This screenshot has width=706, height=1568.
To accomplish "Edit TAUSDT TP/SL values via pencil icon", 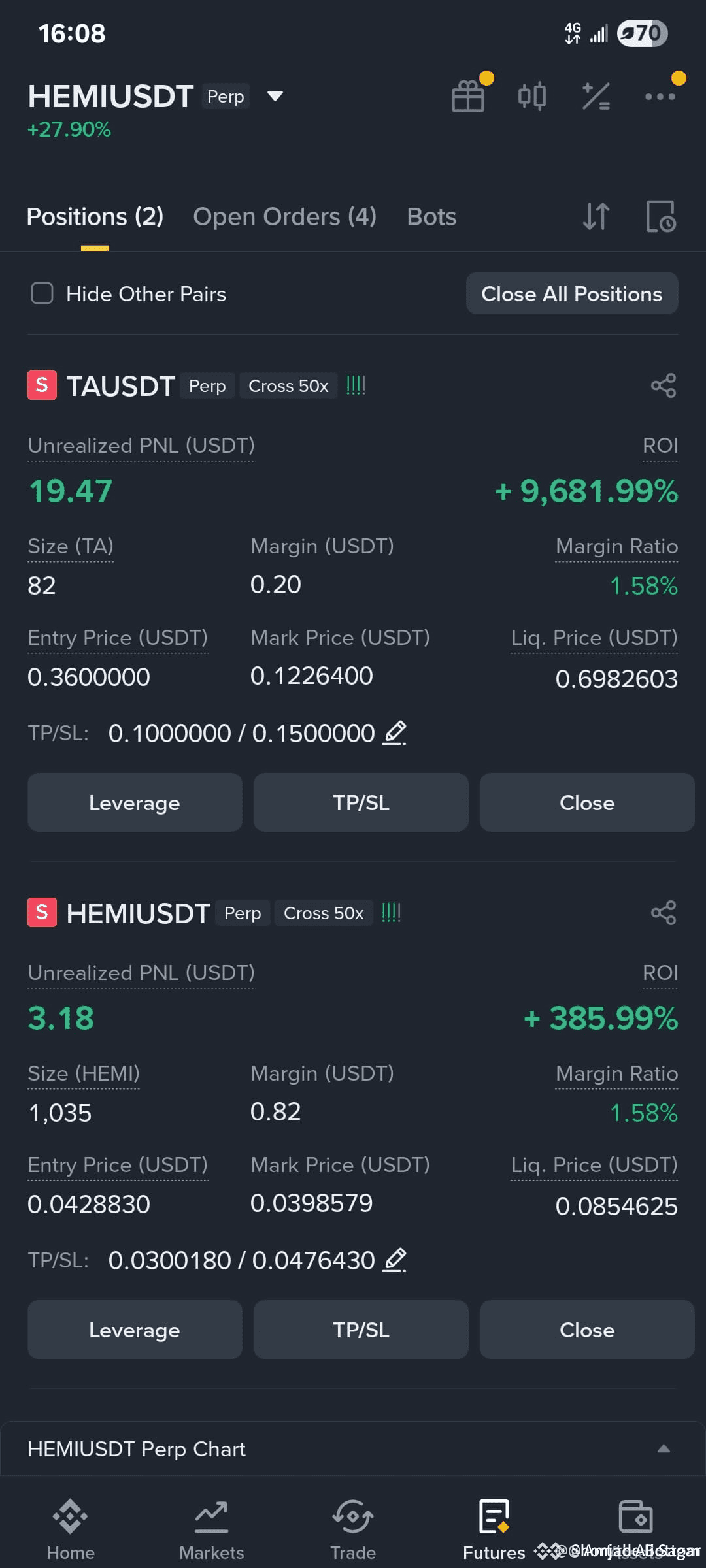I will click(x=394, y=732).
